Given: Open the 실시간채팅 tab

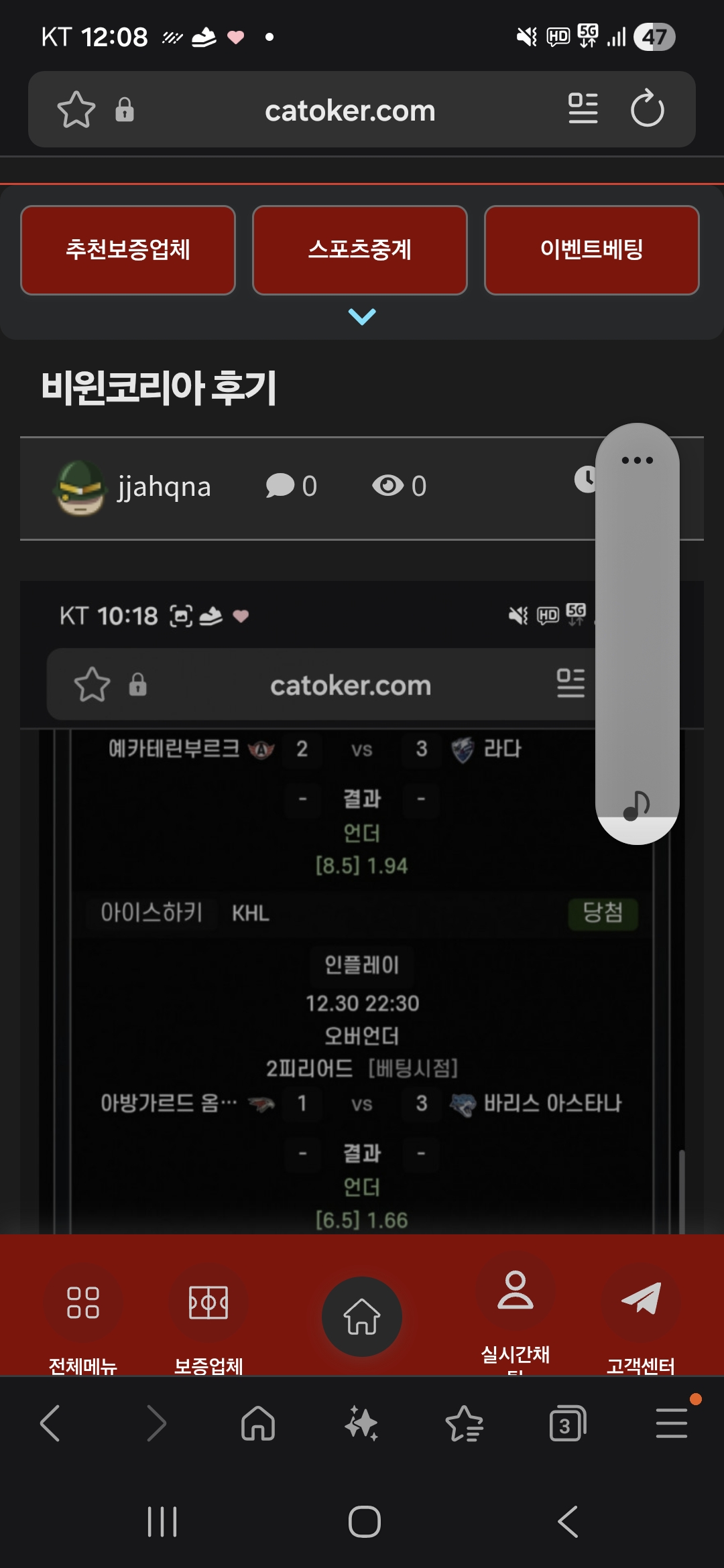Looking at the screenshot, I should pos(515,1307).
